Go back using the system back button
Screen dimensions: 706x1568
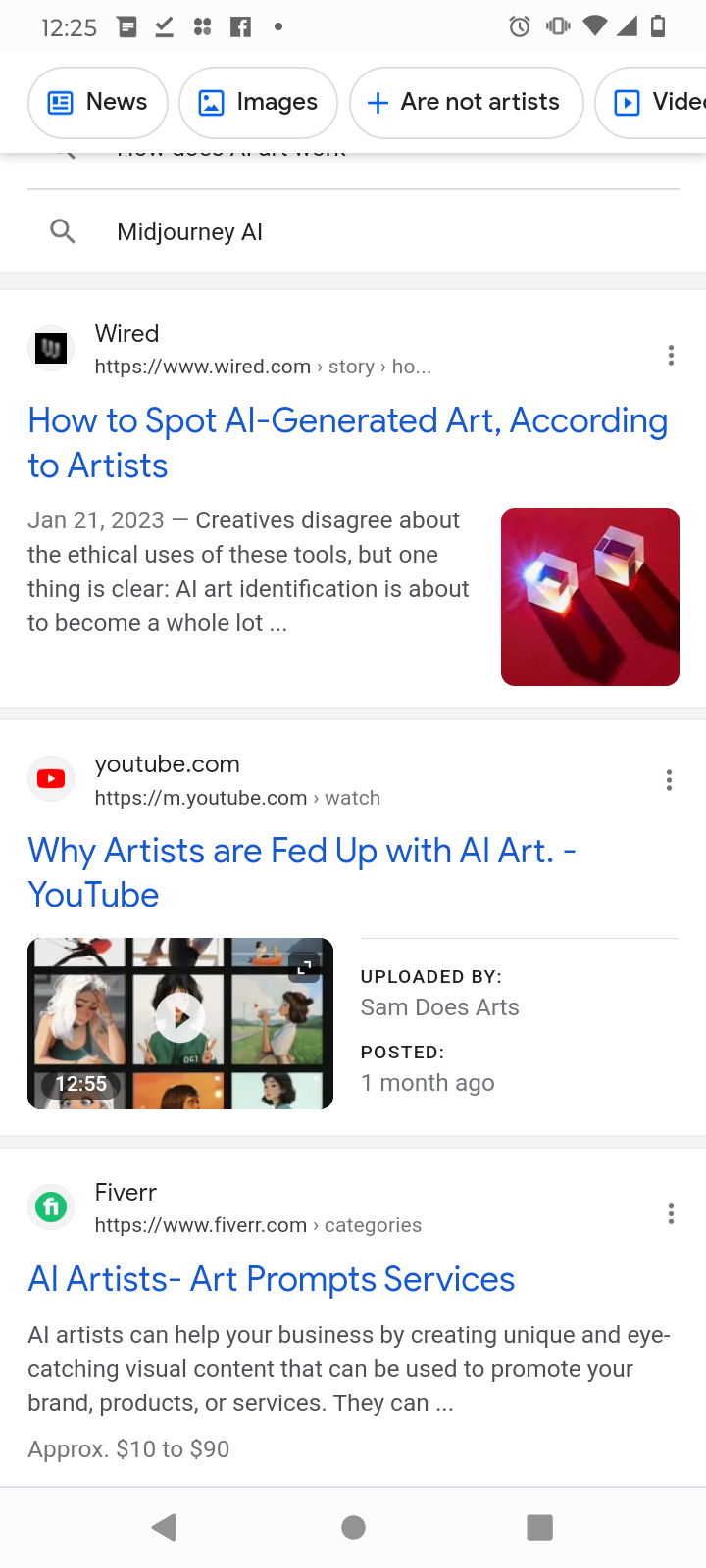[165, 1527]
